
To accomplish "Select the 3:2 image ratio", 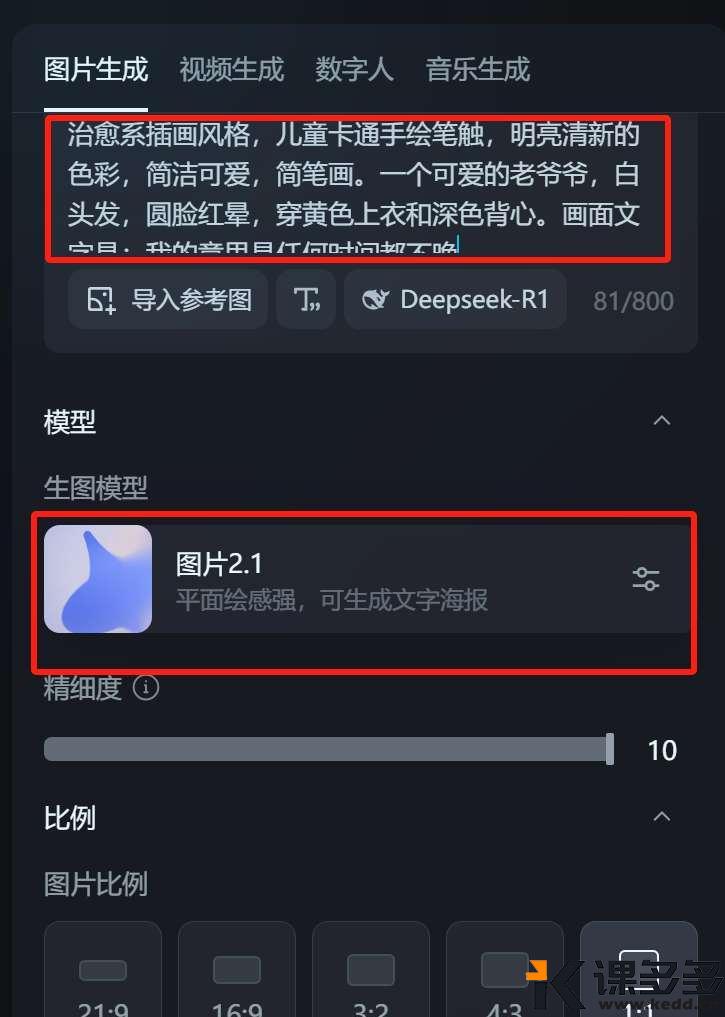I will pos(370,975).
